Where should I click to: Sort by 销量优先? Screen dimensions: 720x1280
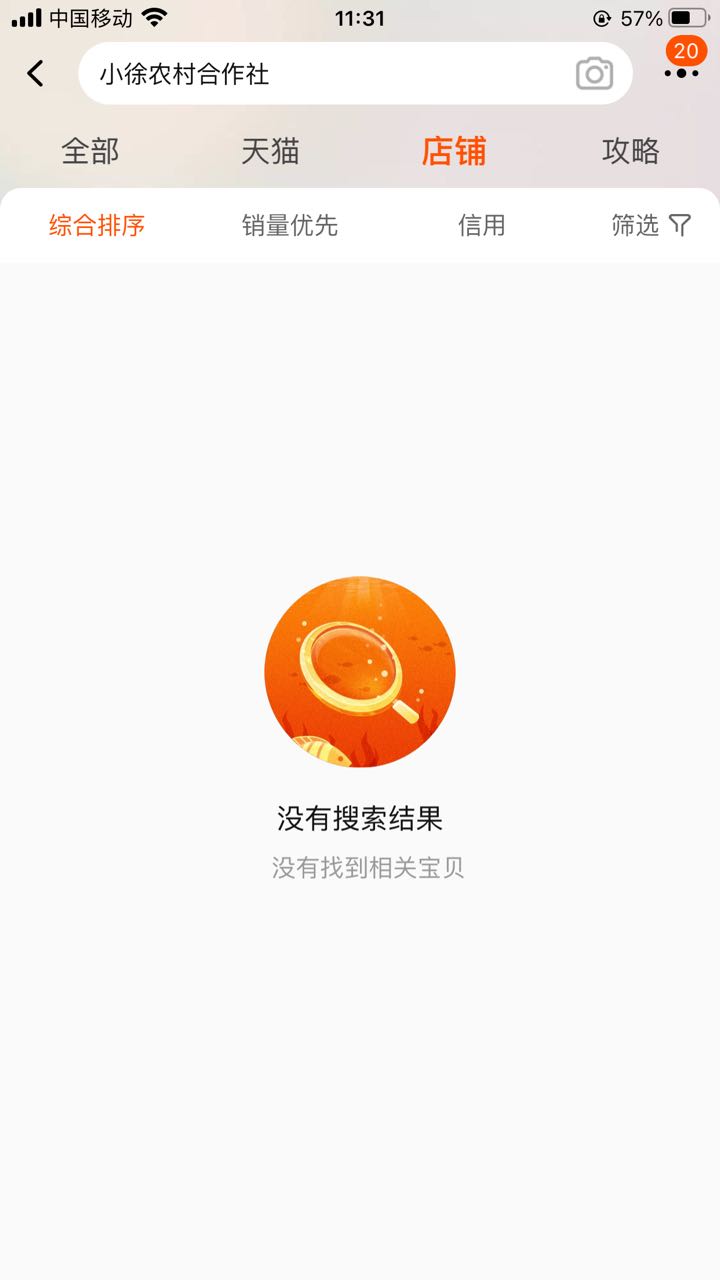pos(290,225)
